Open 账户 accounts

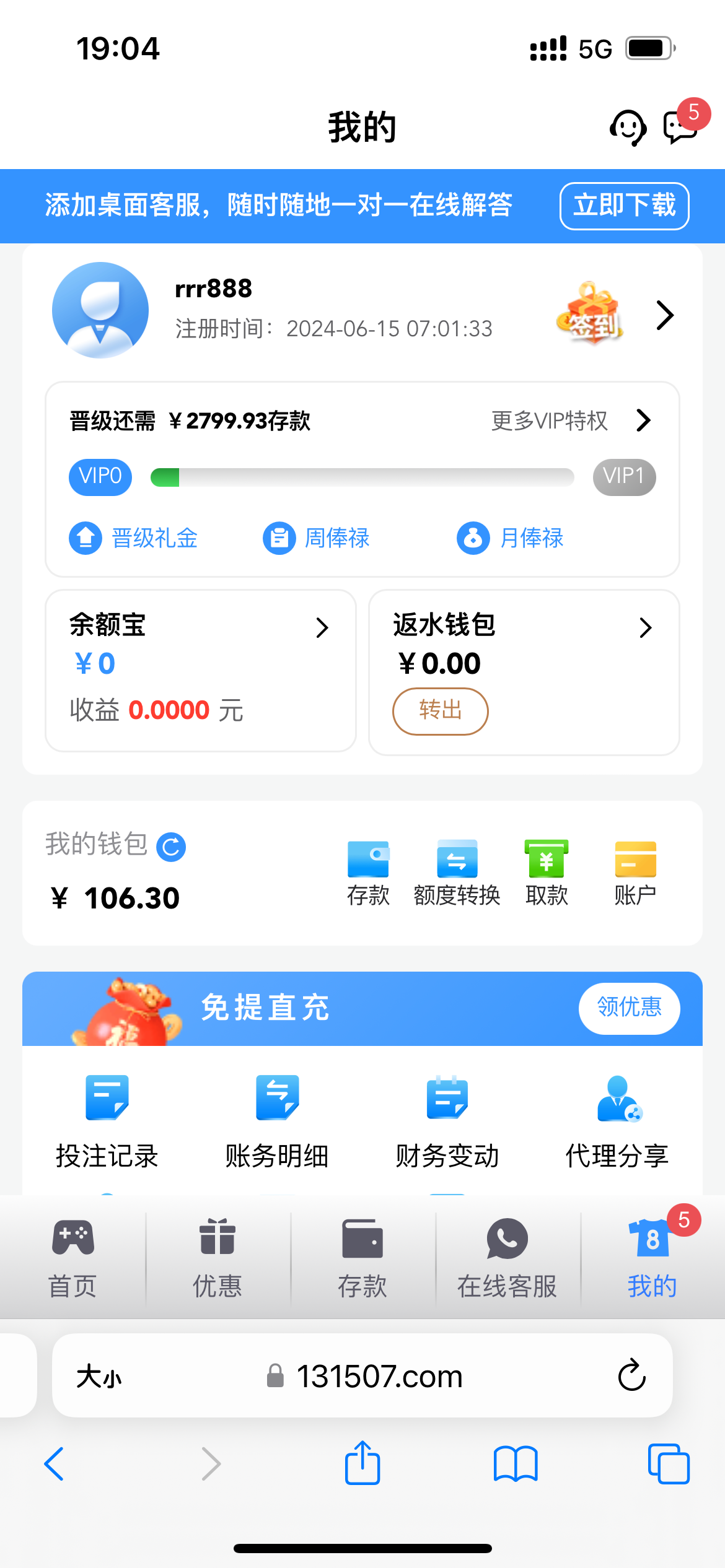635,873
